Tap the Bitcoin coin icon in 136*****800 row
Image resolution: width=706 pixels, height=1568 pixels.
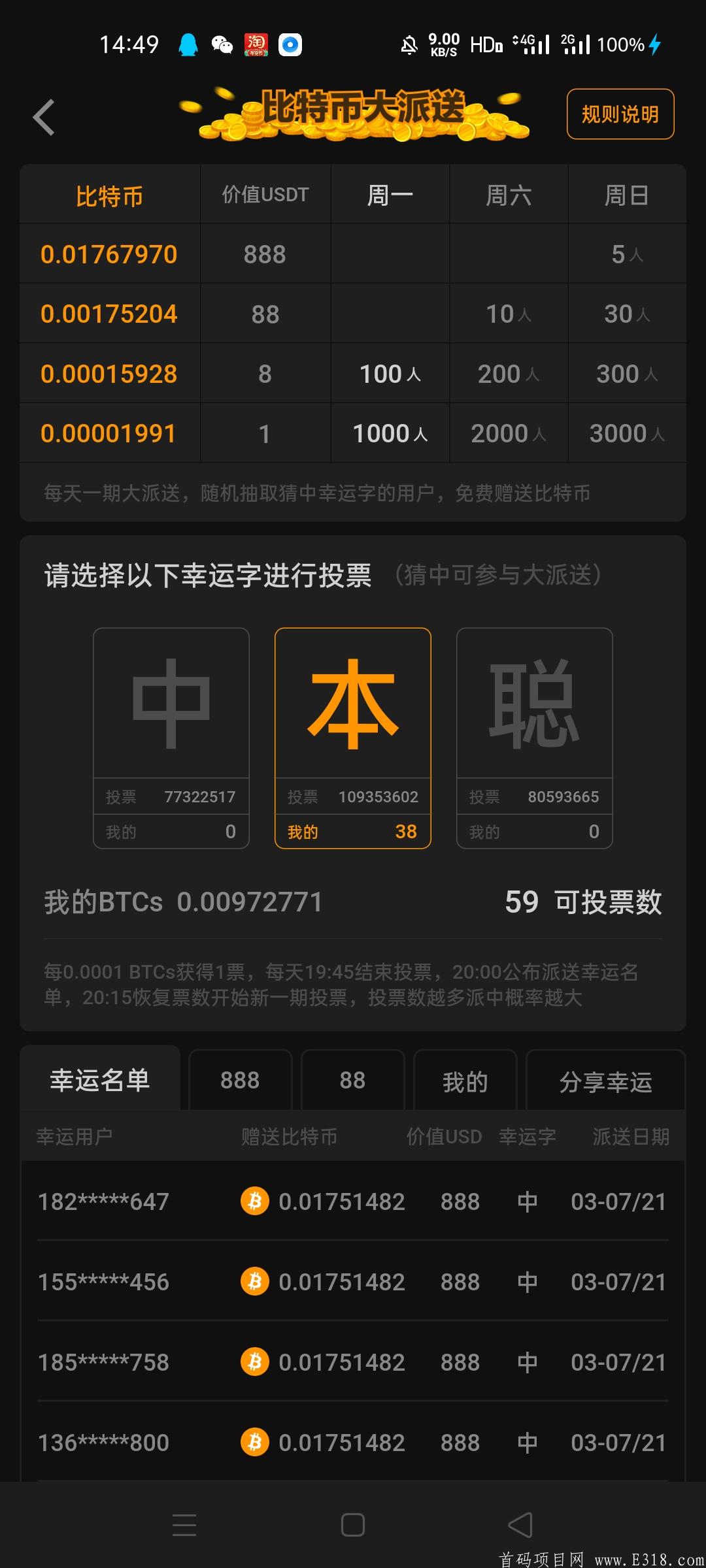coord(255,1443)
